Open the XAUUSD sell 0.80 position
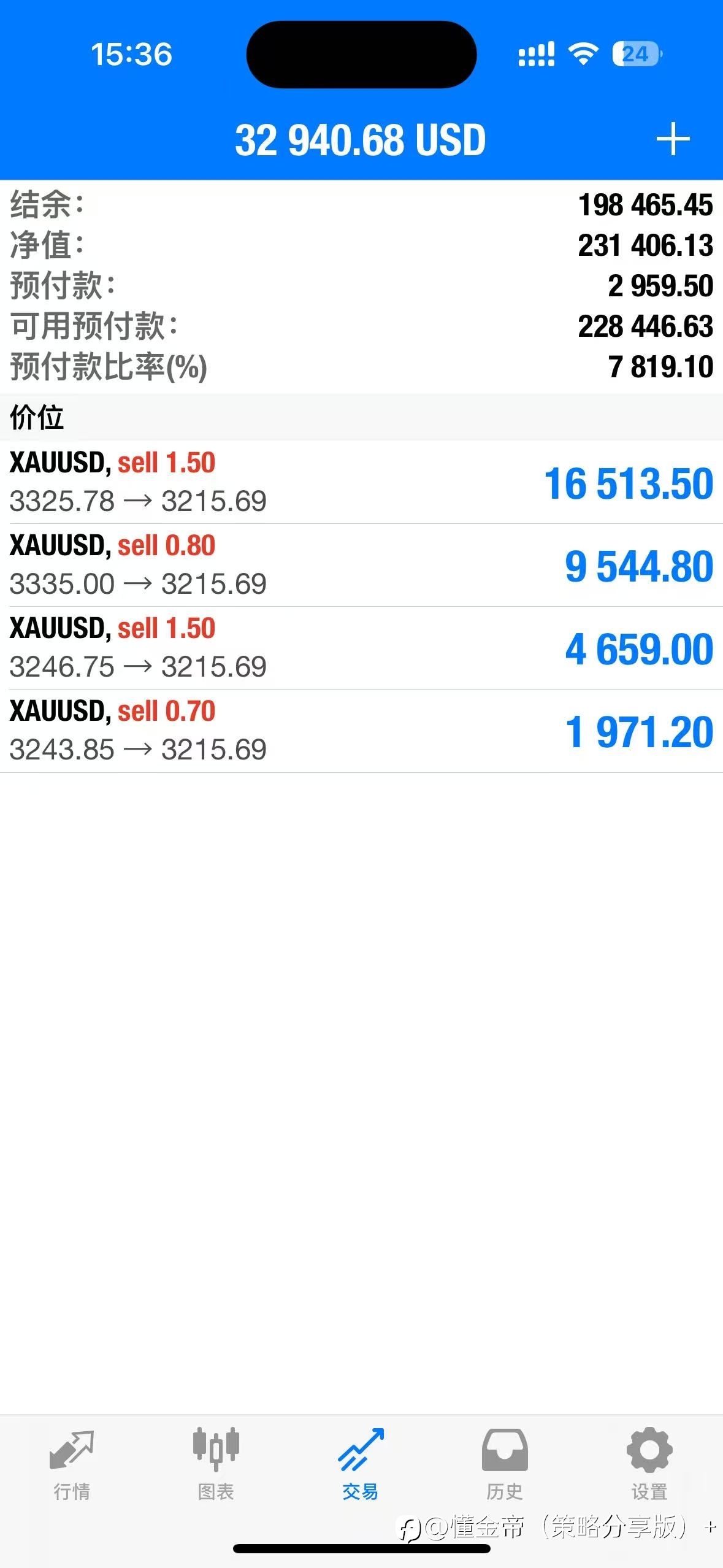 pos(361,565)
